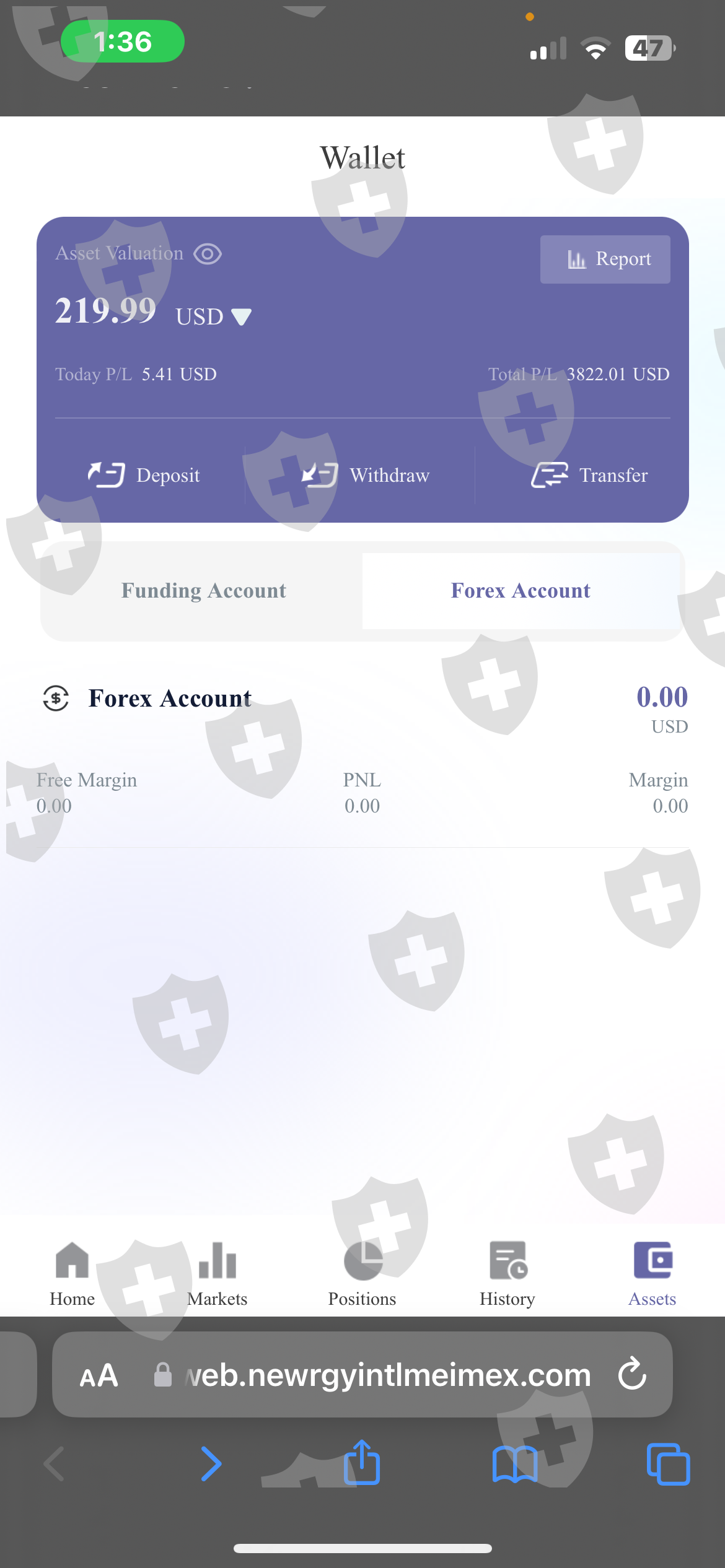Hide the asset valuation with the eye icon
The height and width of the screenshot is (1568, 725).
coord(208,254)
